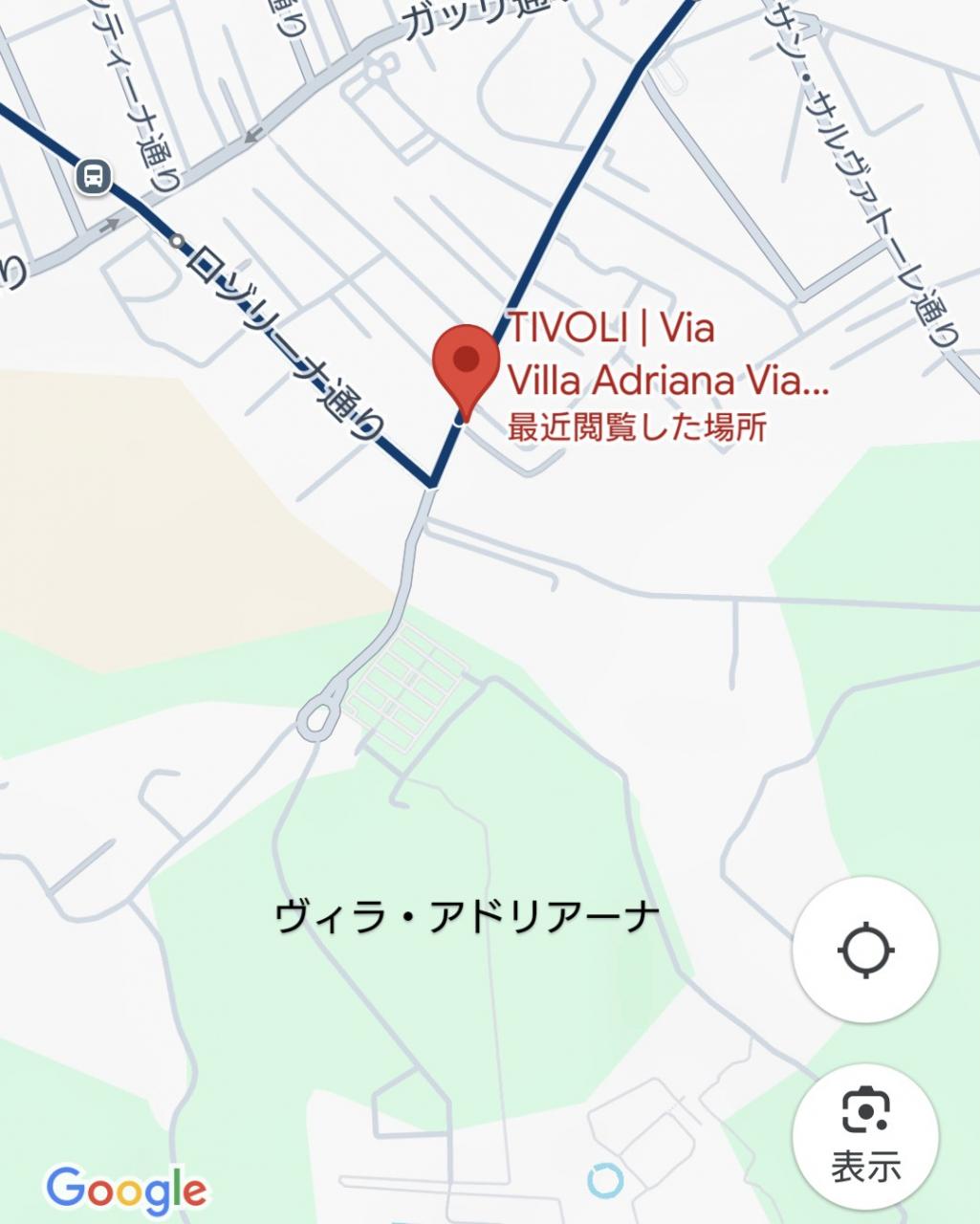
Task: Select the bus stop icon on the map
Action: click(x=94, y=176)
